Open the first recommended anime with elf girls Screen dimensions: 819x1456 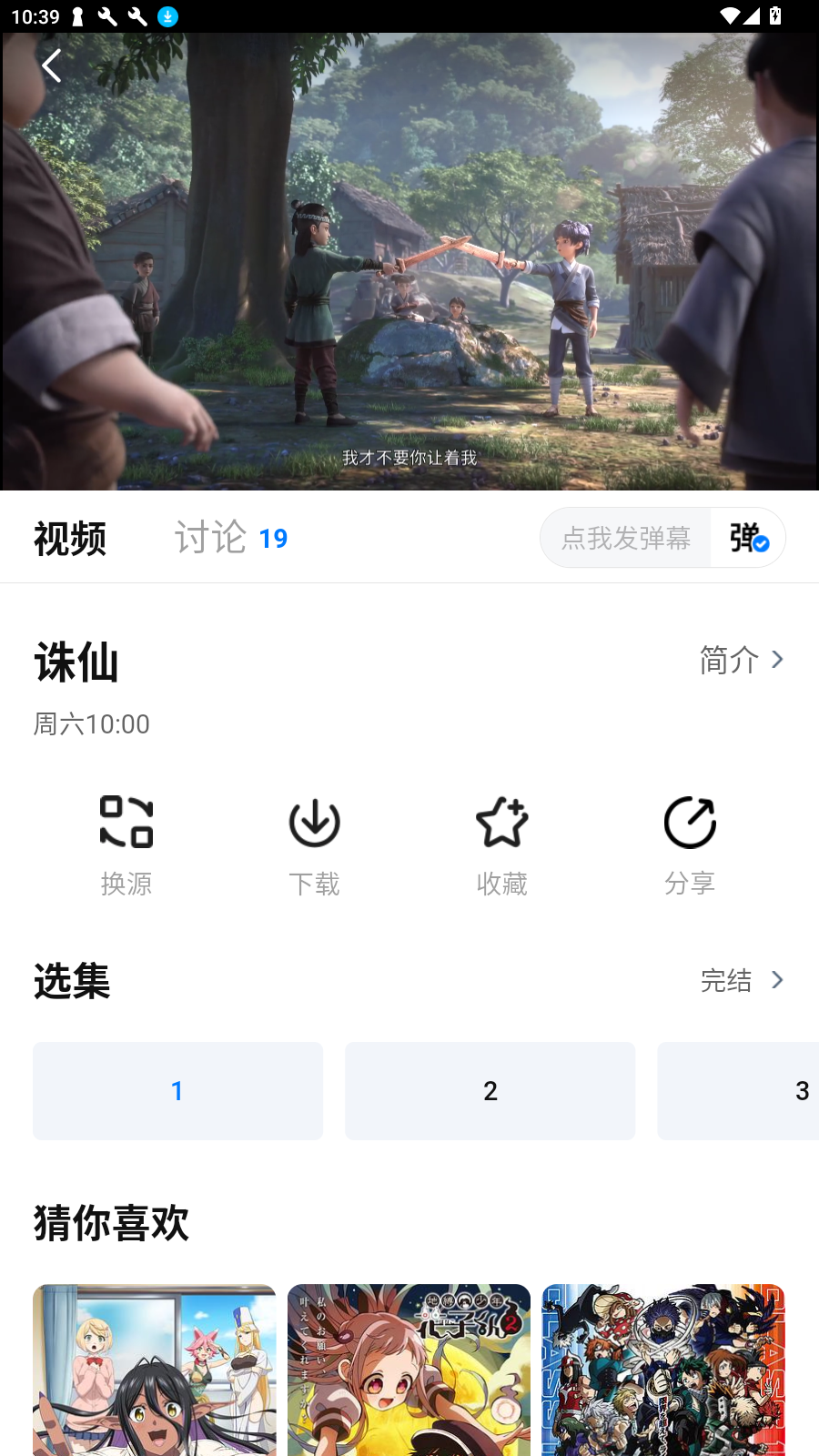155,1370
